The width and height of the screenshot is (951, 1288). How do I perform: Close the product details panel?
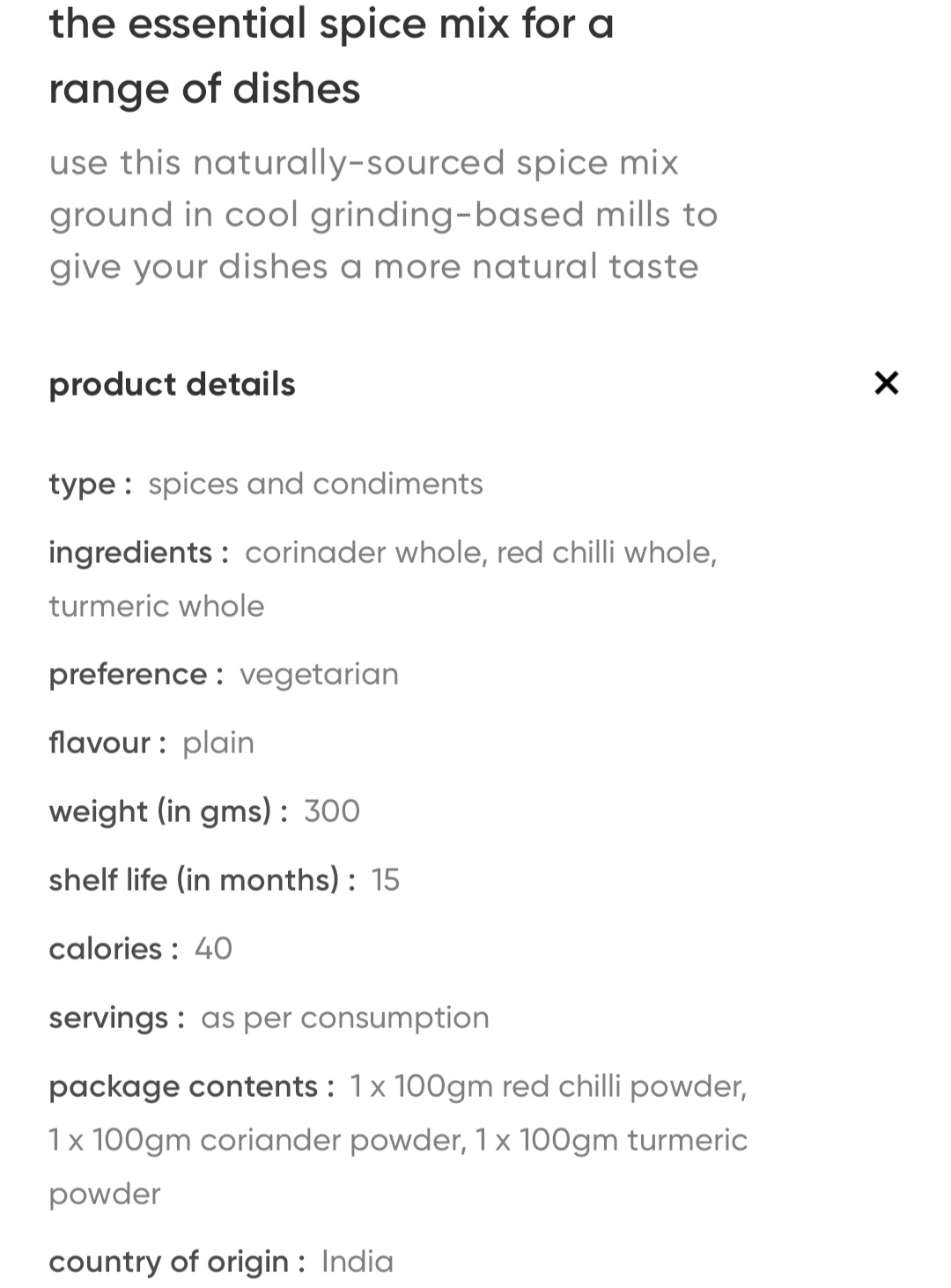coord(888,383)
